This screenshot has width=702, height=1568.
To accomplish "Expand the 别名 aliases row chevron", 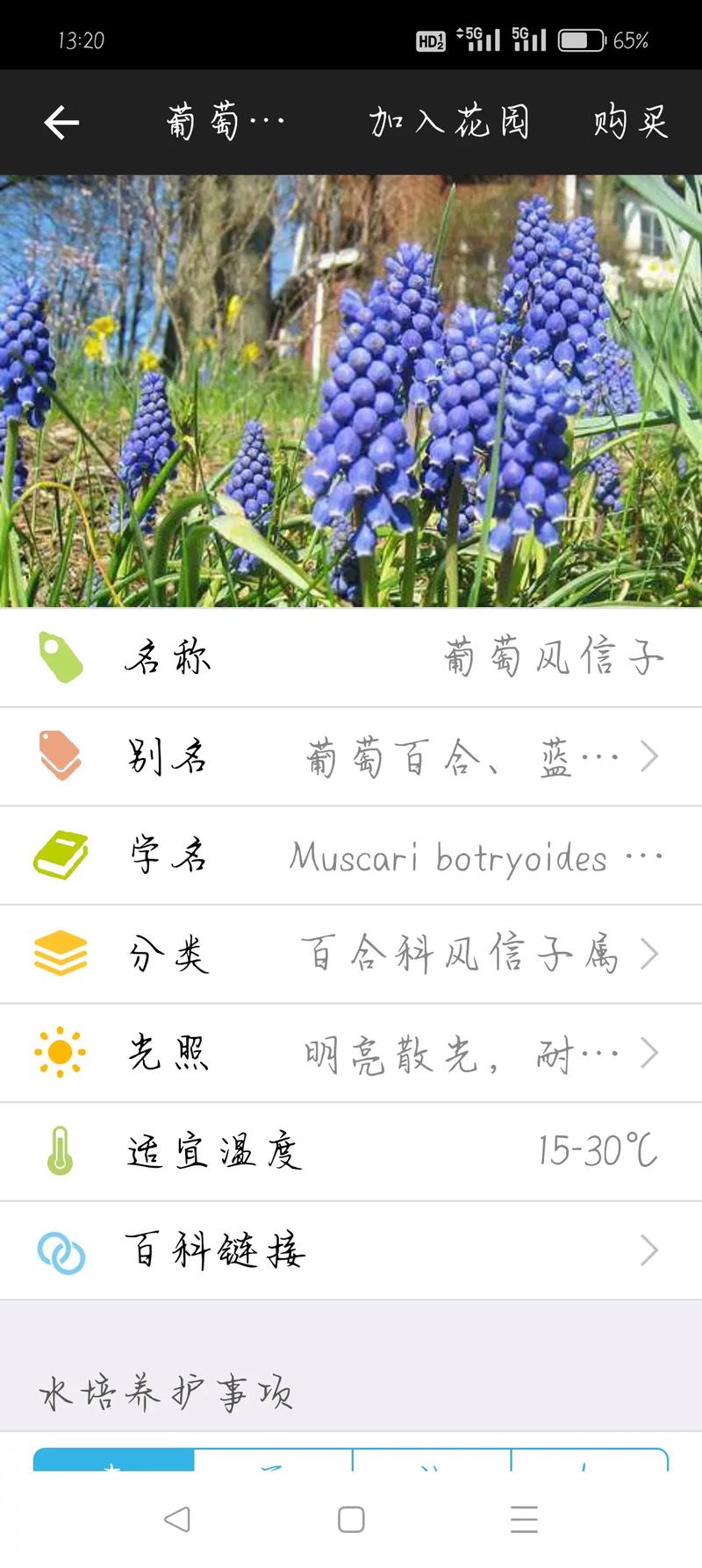I will 650,757.
